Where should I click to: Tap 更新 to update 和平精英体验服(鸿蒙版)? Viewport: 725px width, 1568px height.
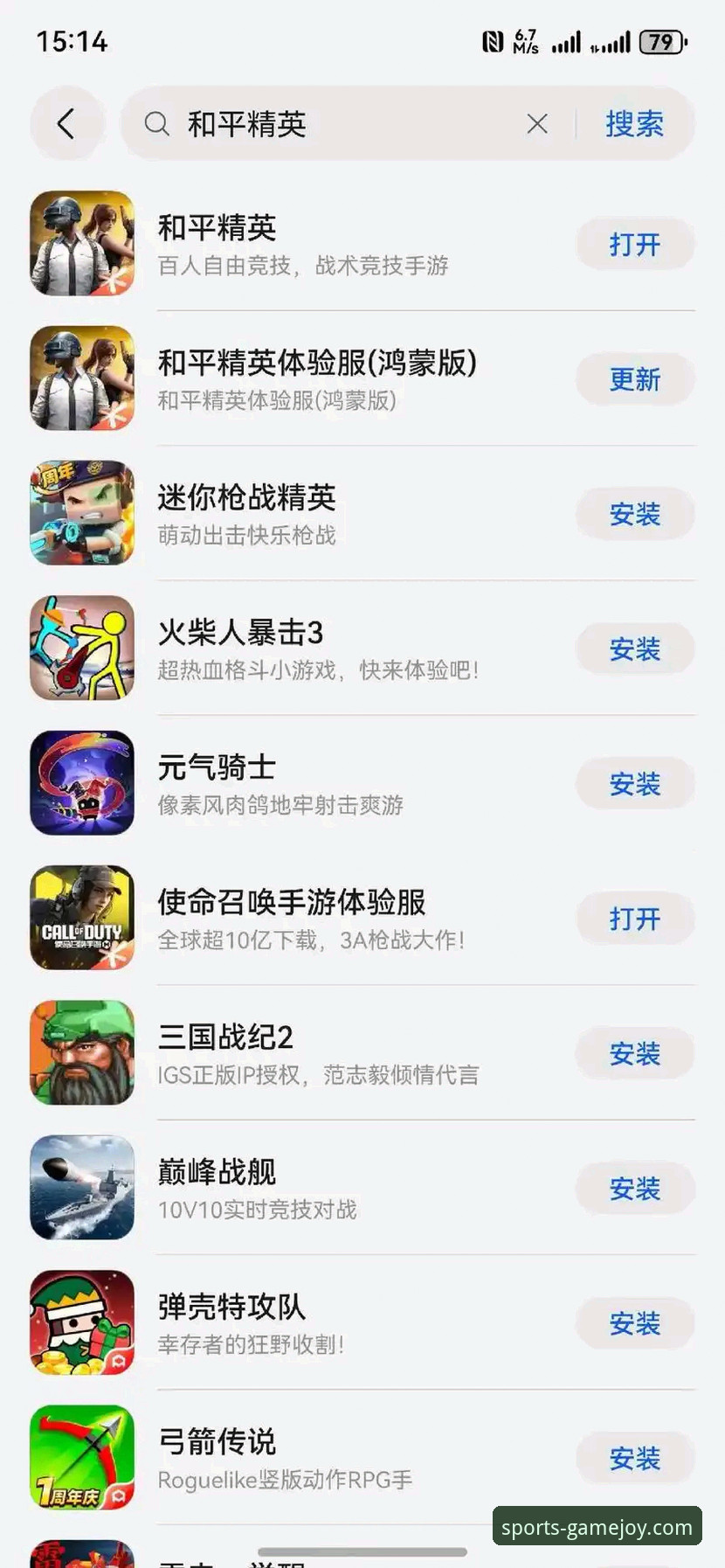[635, 378]
